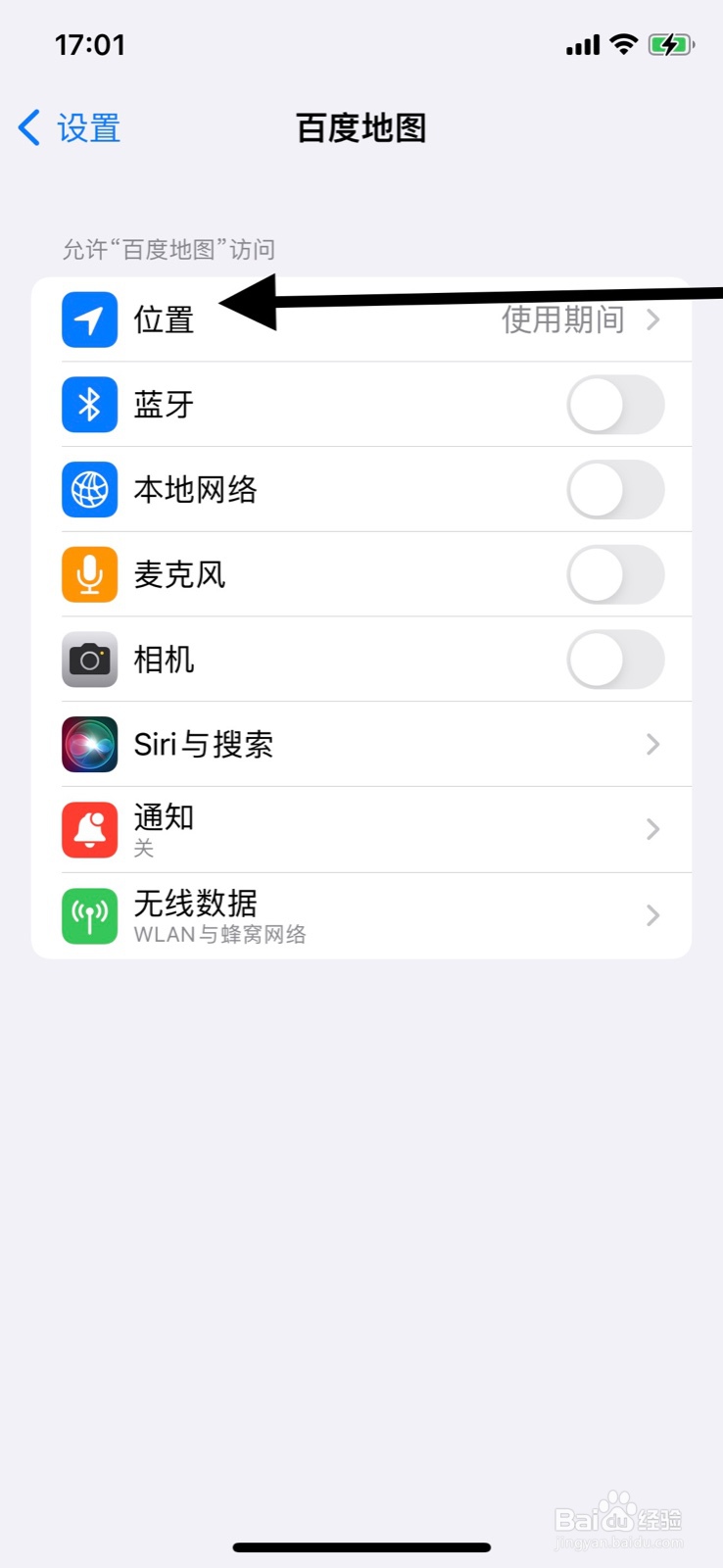The width and height of the screenshot is (723, 1568).
Task: Turn on camera (相机) permission
Action: [615, 660]
